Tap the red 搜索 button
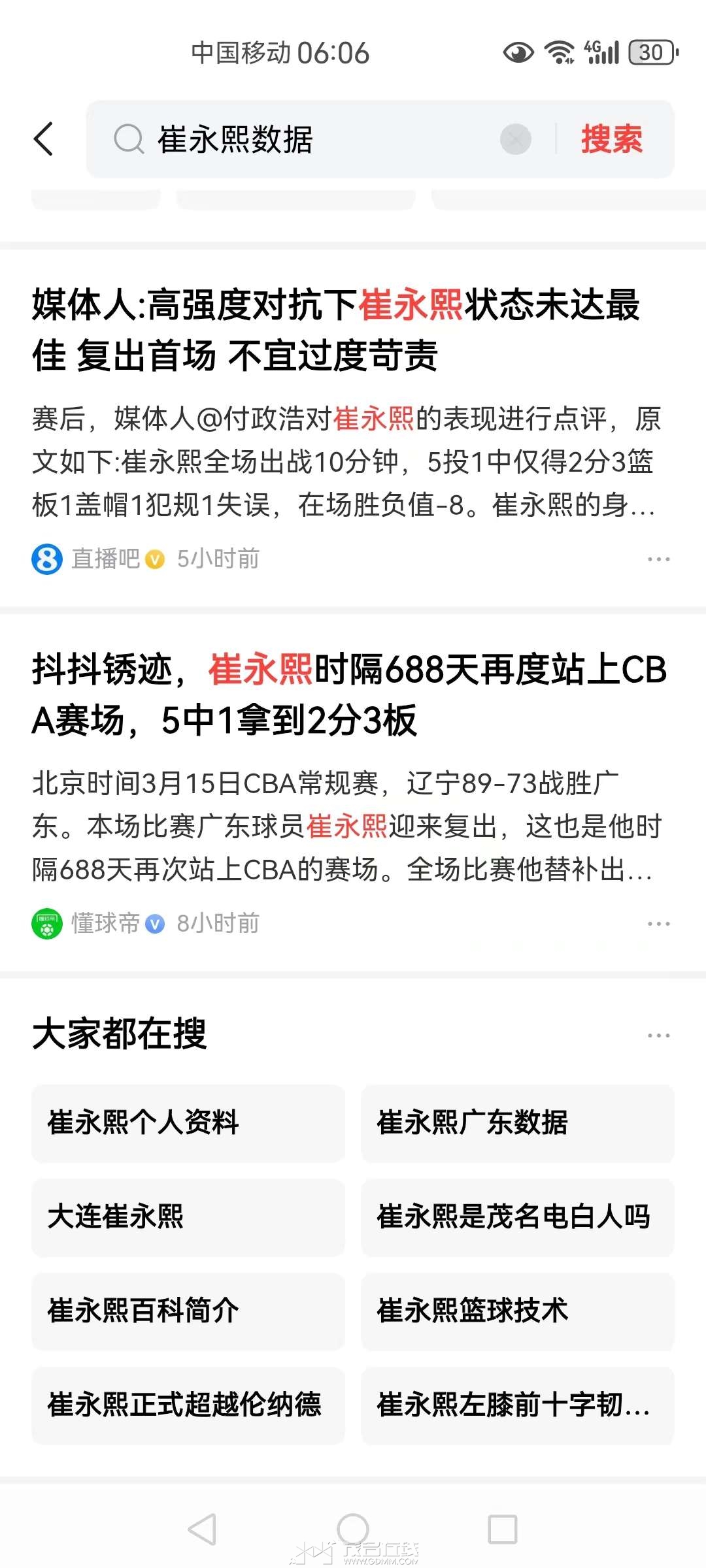The width and height of the screenshot is (706, 1568). 612,139
